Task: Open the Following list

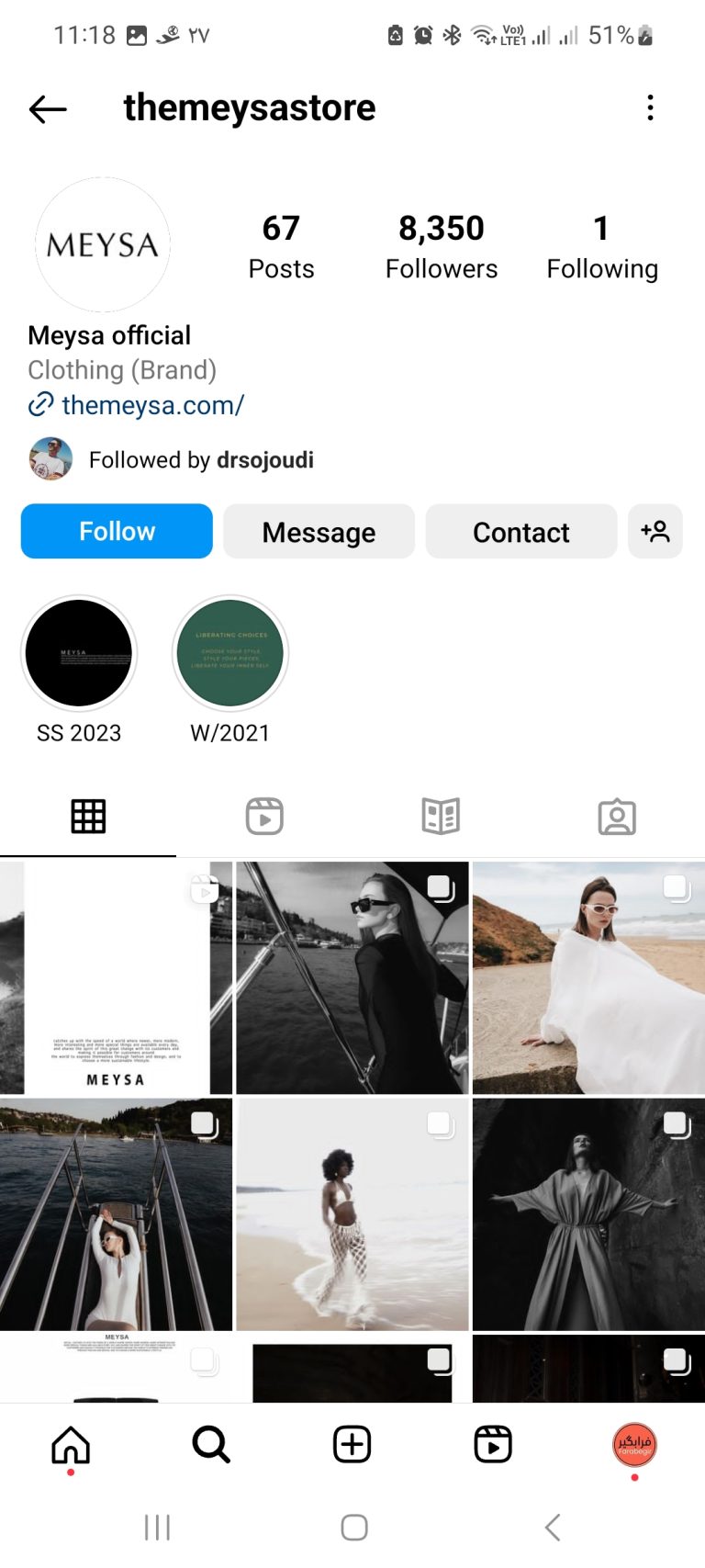Action: tap(601, 246)
